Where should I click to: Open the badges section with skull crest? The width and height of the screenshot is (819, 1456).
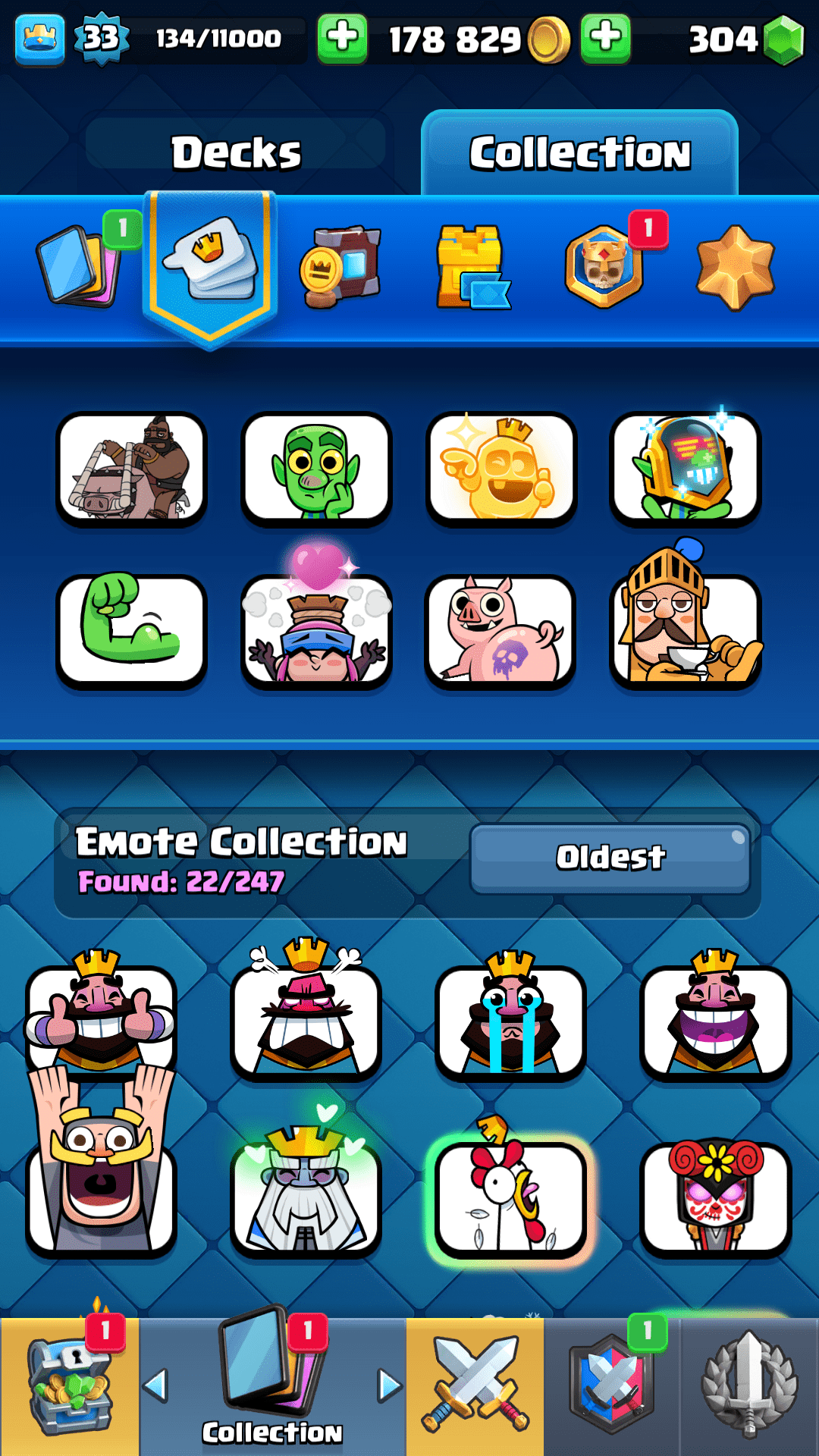604,267
